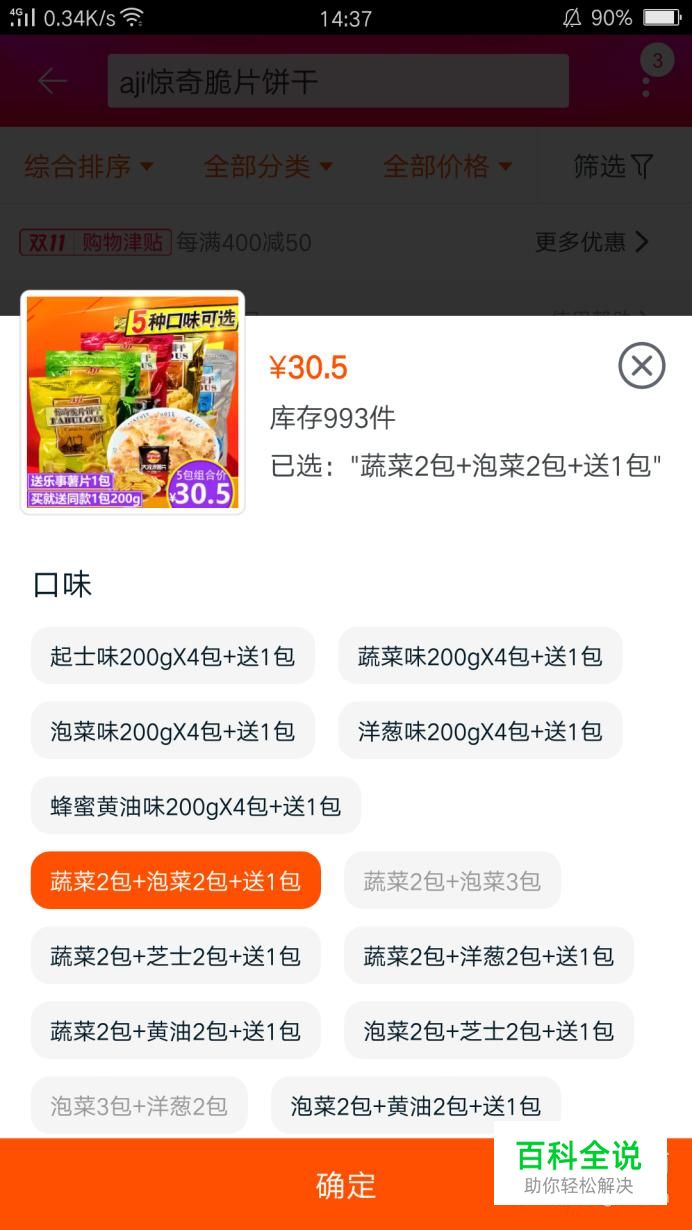The height and width of the screenshot is (1230, 692).
Task: Deselect 蔬菜2包+泡菜2包+送1包 chip
Action: point(176,881)
